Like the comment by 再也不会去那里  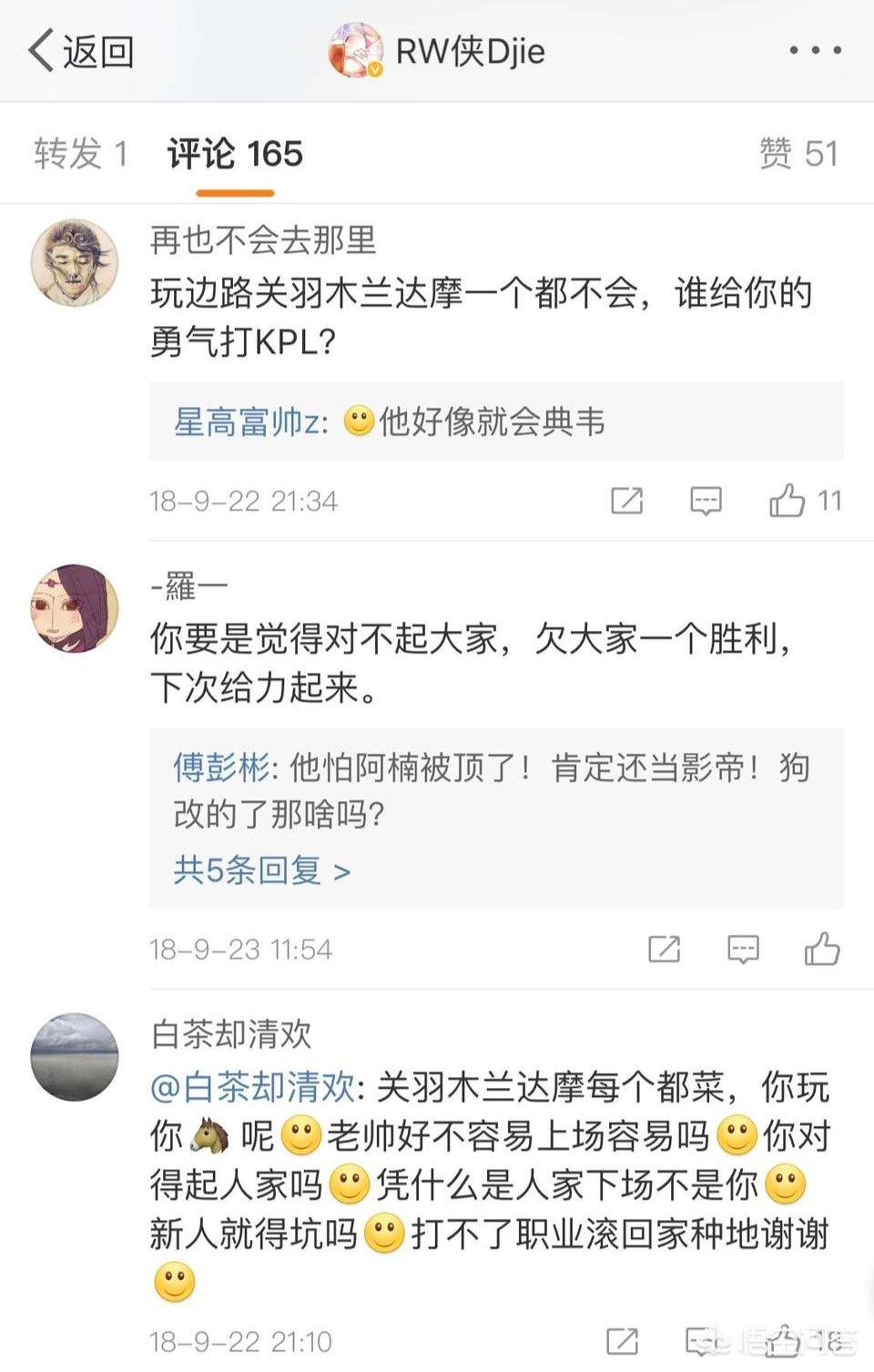pos(788,501)
